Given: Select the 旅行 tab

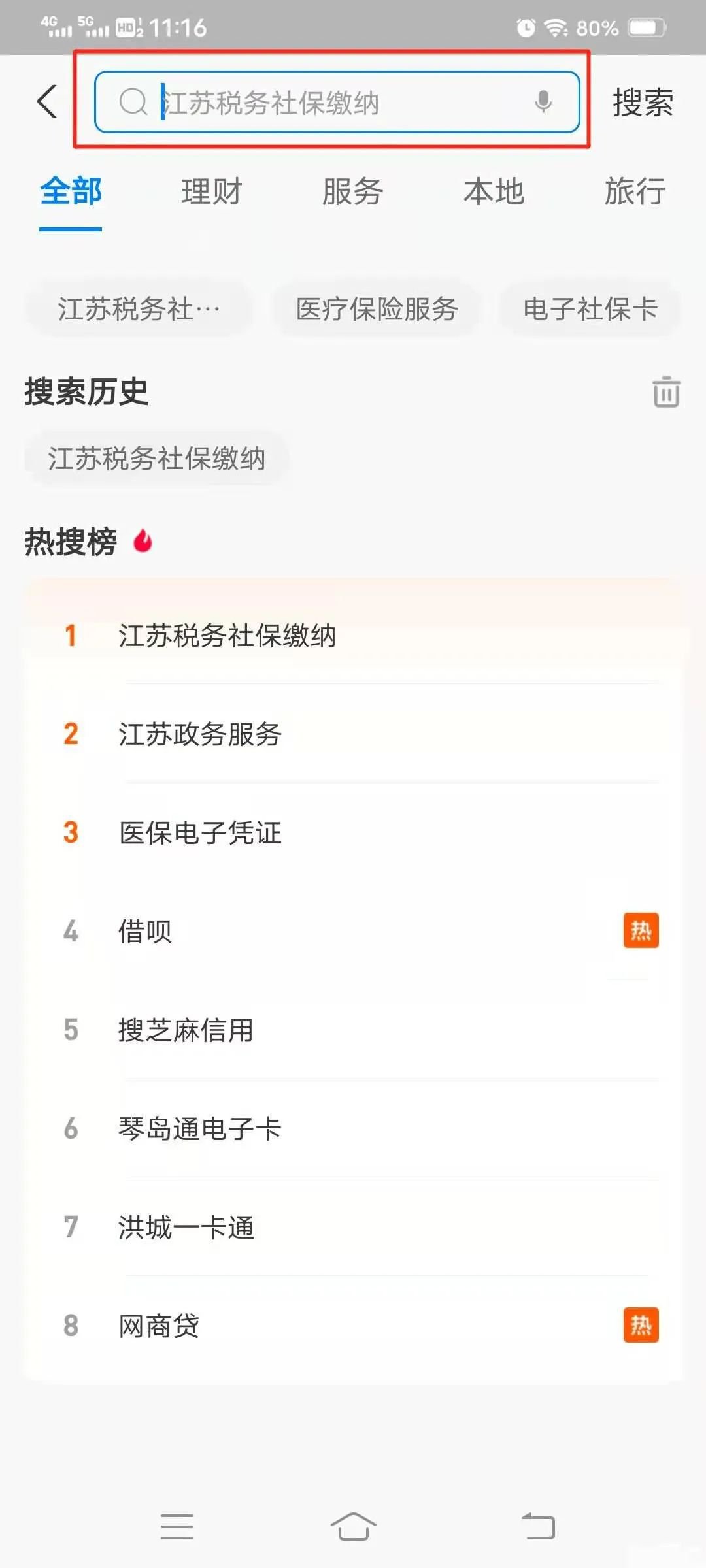Looking at the screenshot, I should (x=635, y=192).
